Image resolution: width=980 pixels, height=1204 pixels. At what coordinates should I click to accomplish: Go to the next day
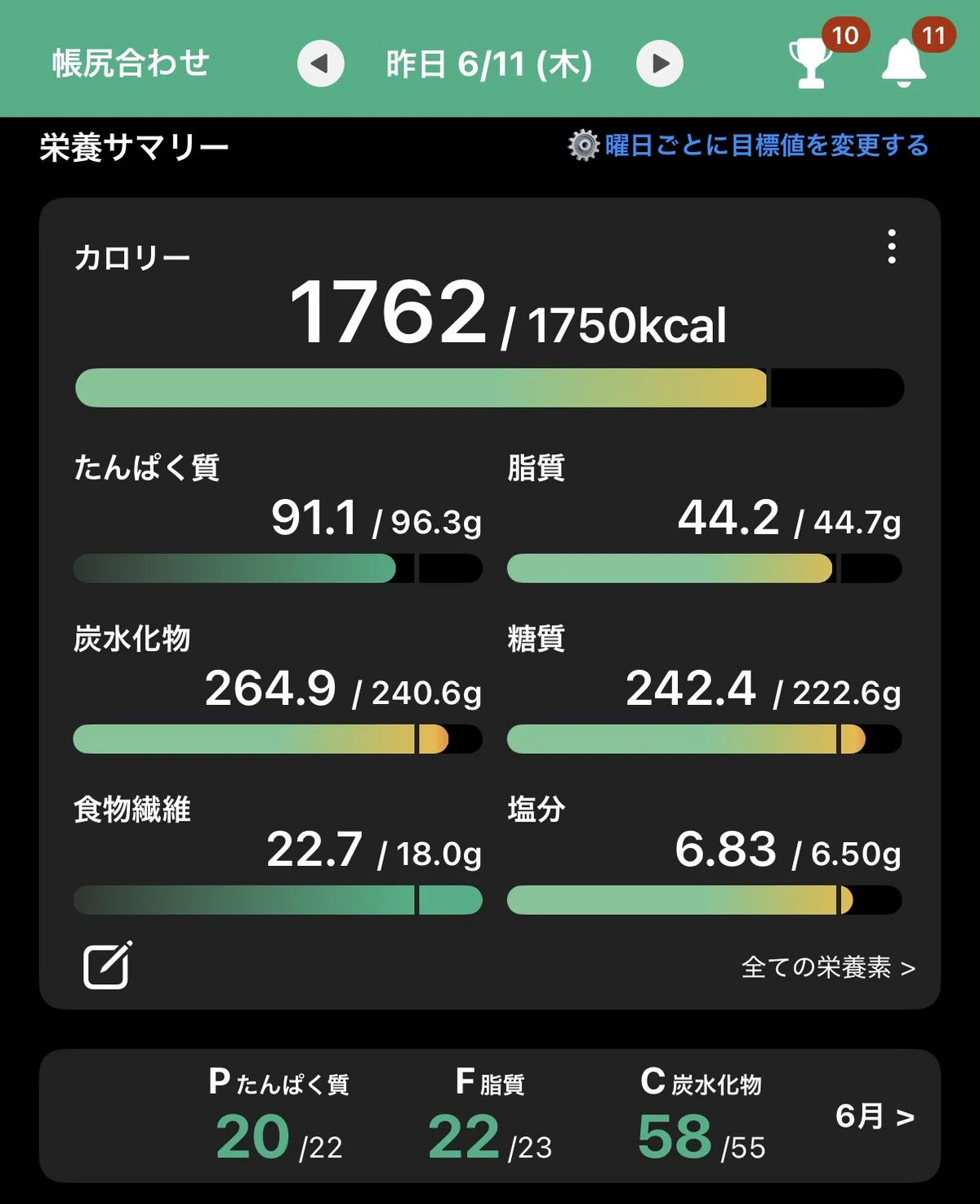click(660, 64)
